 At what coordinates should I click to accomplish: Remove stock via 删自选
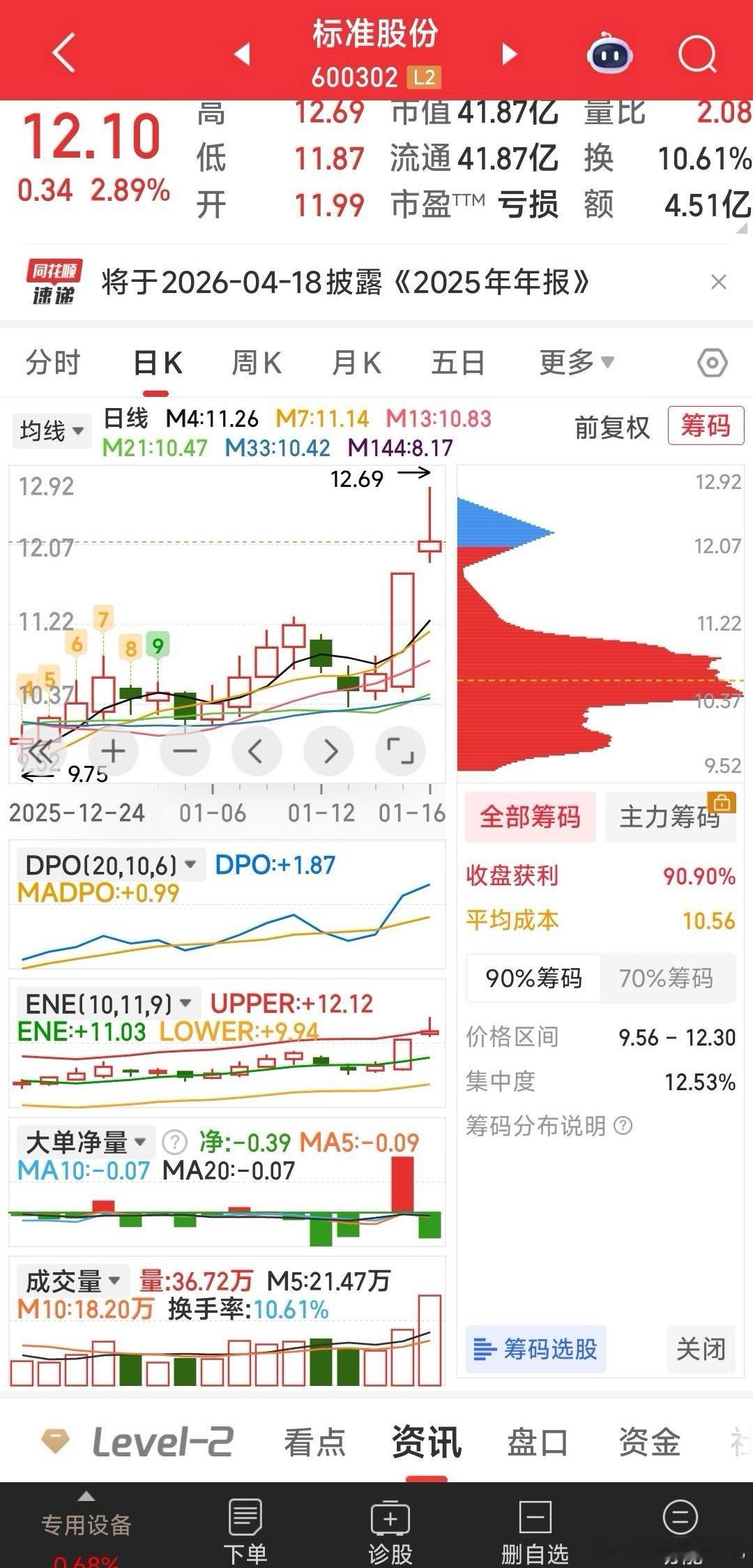click(x=535, y=1532)
